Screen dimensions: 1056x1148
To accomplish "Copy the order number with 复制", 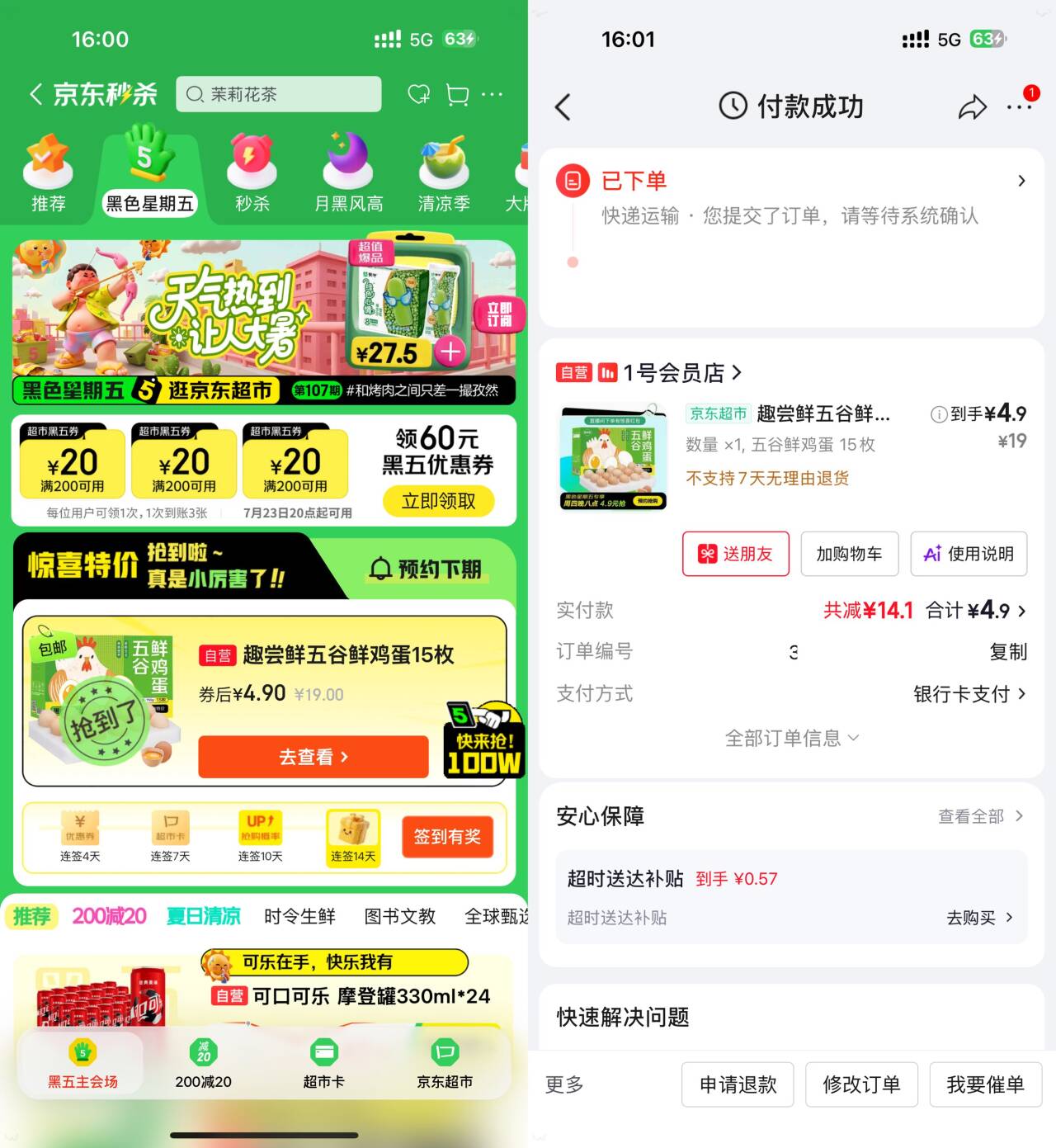I will [x=1008, y=652].
